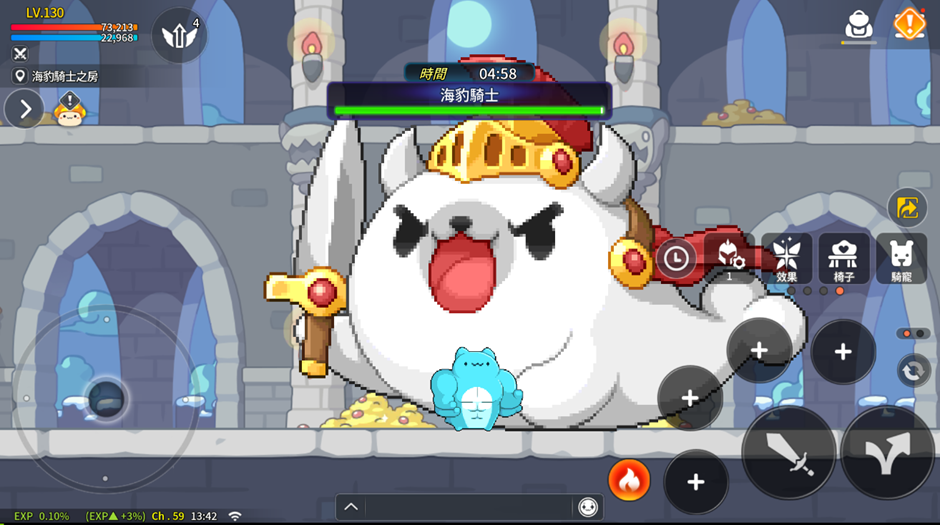Use the fire skill button
Screen dimensions: 940x525
click(629, 481)
